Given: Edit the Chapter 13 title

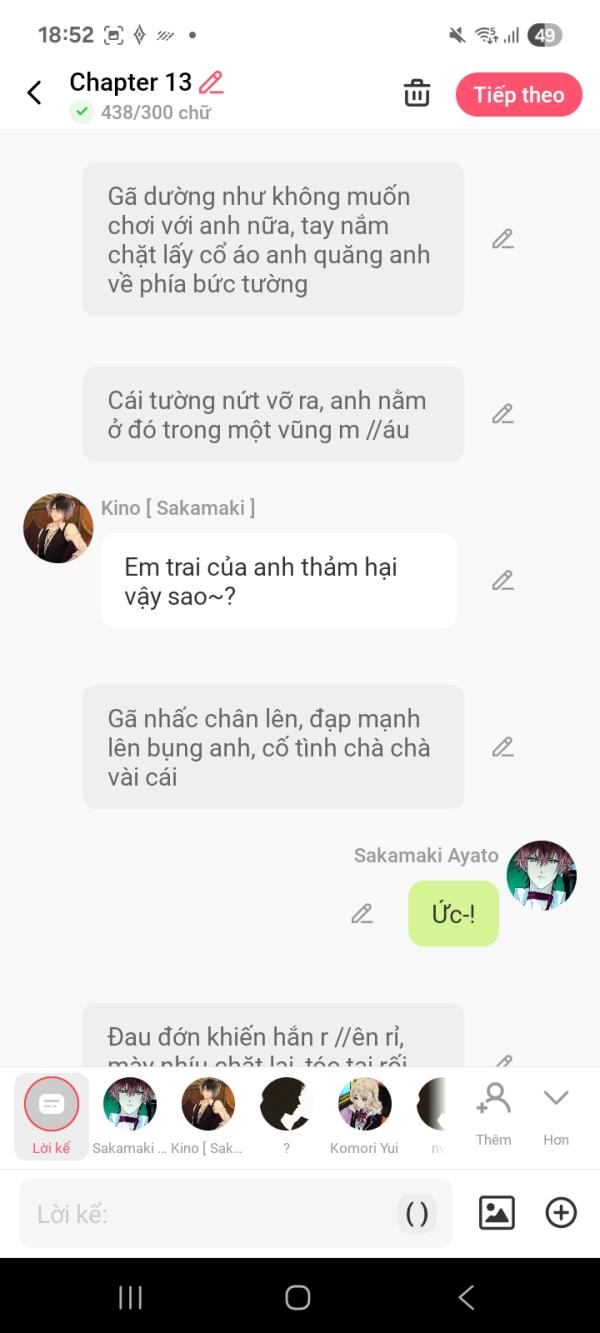Looking at the screenshot, I should [211, 82].
